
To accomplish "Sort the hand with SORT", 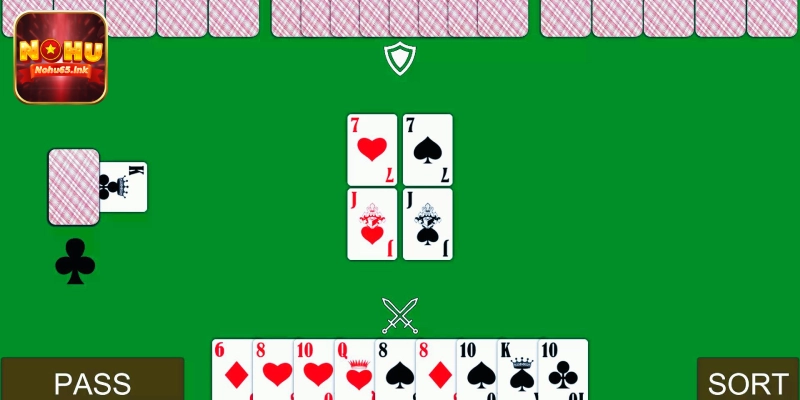I will [x=747, y=381].
